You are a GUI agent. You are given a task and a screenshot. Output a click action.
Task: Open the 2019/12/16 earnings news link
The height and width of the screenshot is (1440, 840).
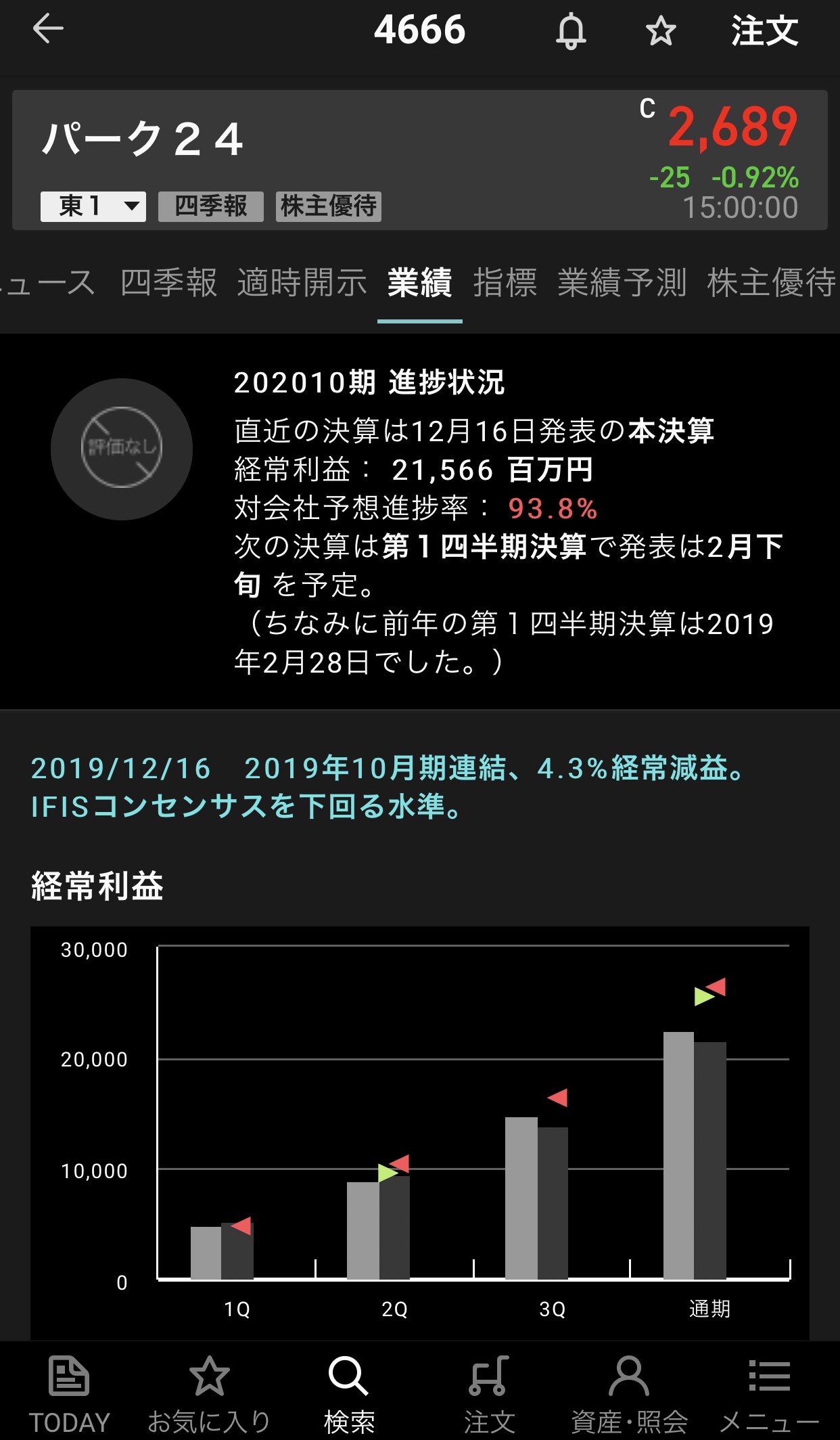click(390, 787)
